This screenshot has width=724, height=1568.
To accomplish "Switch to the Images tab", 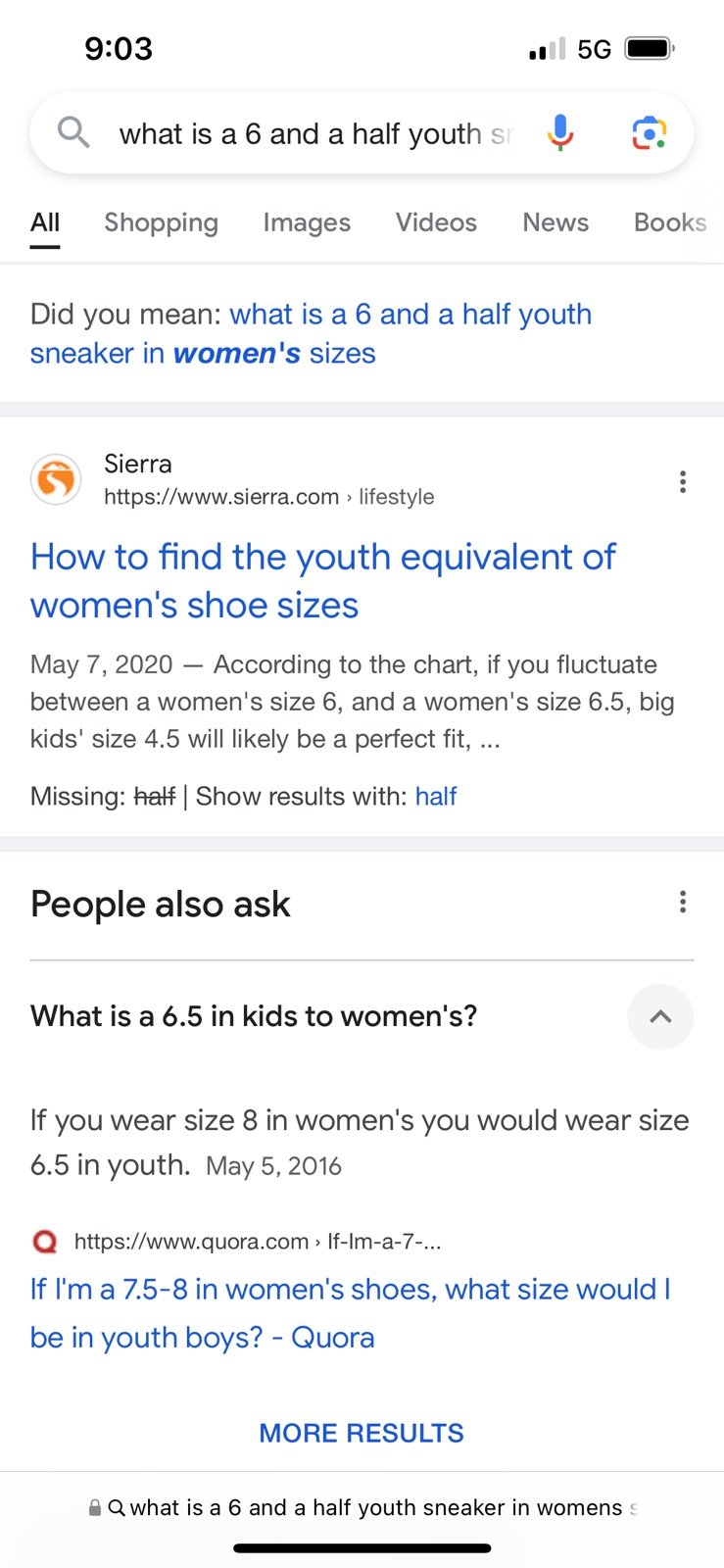I will [x=307, y=223].
